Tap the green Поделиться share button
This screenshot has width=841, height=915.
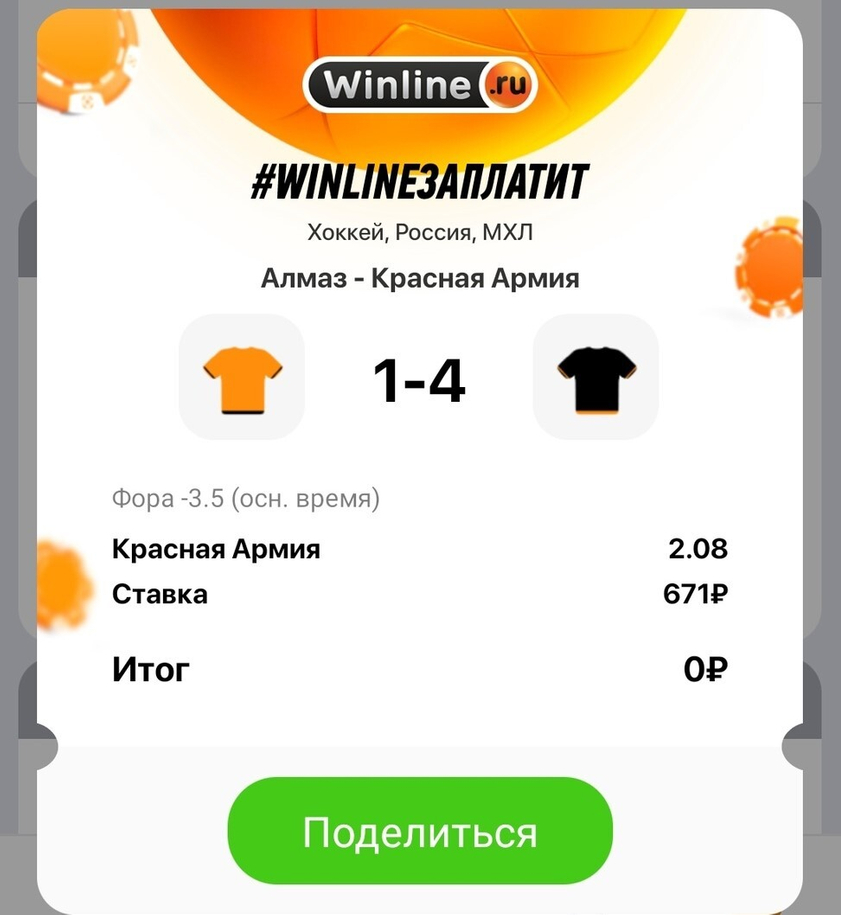click(x=419, y=832)
